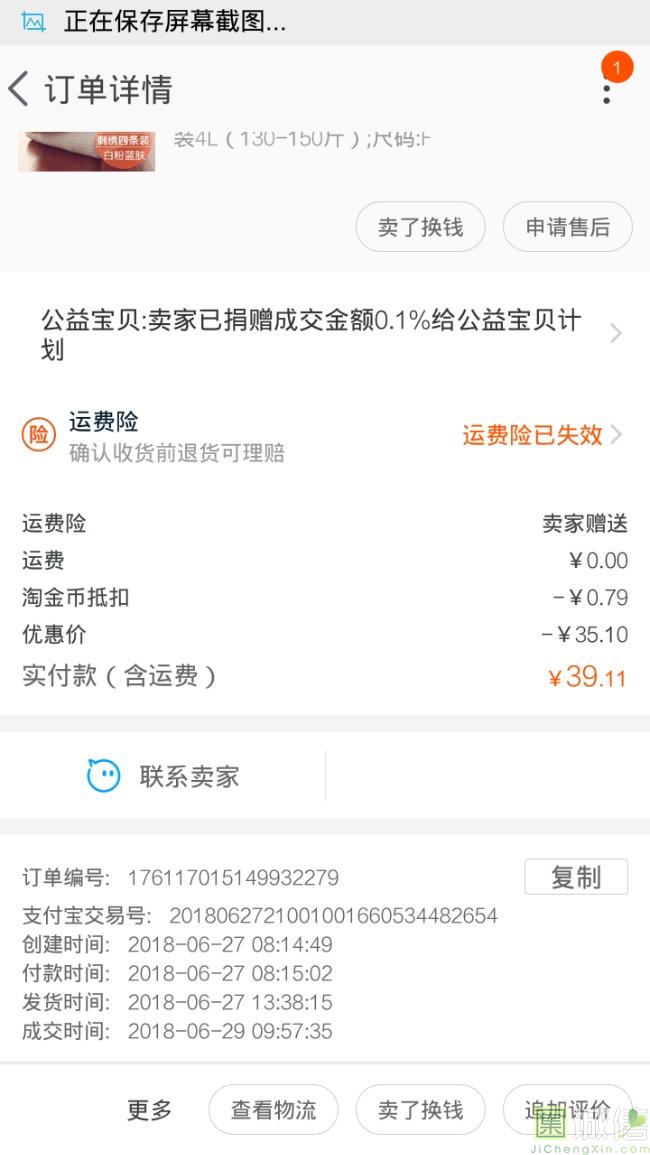Open the three-dot overflow menu
650x1155 pixels.
pos(607,90)
